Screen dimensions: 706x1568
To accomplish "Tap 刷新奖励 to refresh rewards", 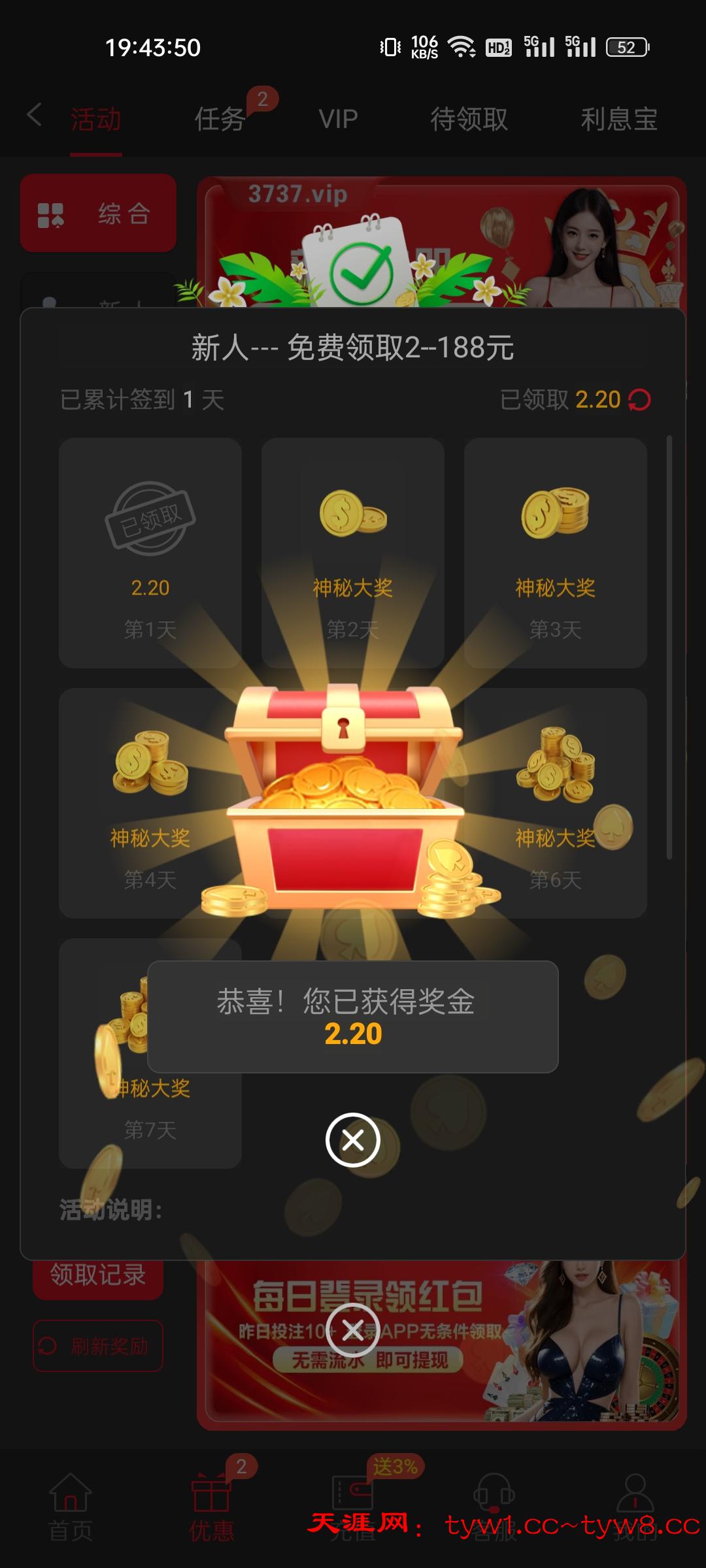I will point(98,1345).
